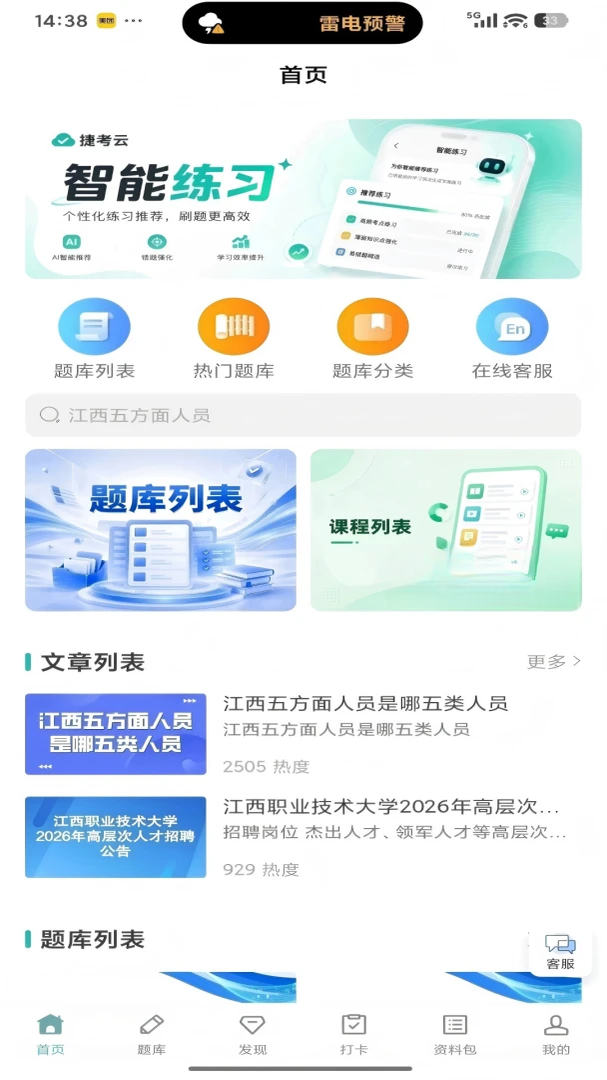607x1080 pixels.
Task: View 更多 articles in 文章列表
Action: click(554, 661)
